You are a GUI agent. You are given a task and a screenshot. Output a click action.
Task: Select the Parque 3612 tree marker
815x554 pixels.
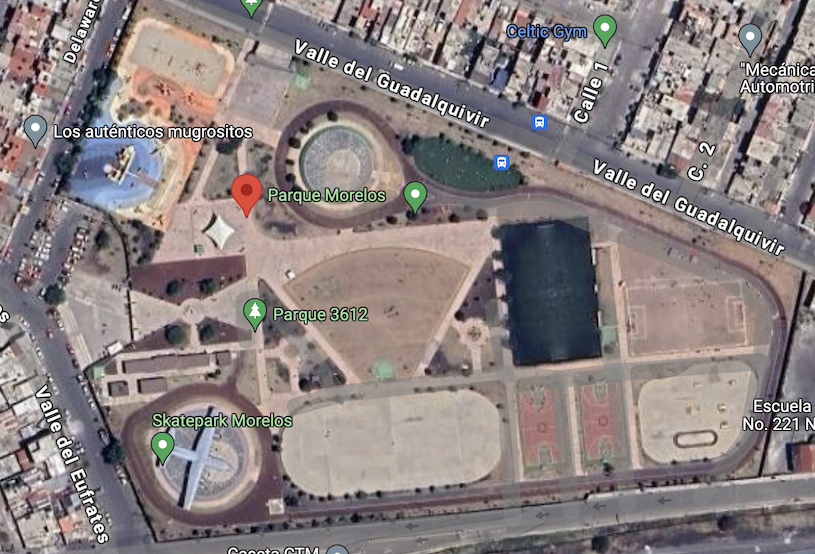[x=255, y=313]
